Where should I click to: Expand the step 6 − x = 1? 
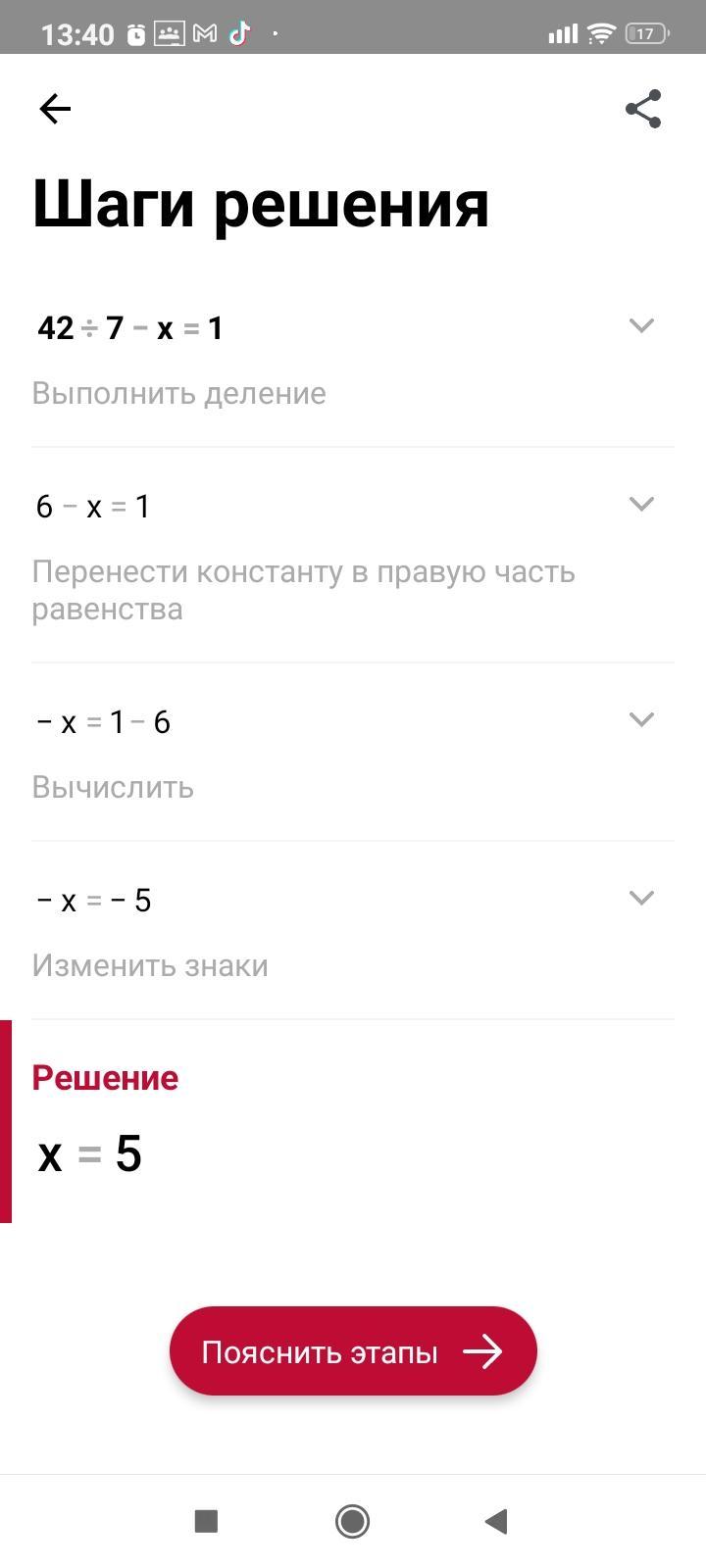[640, 505]
